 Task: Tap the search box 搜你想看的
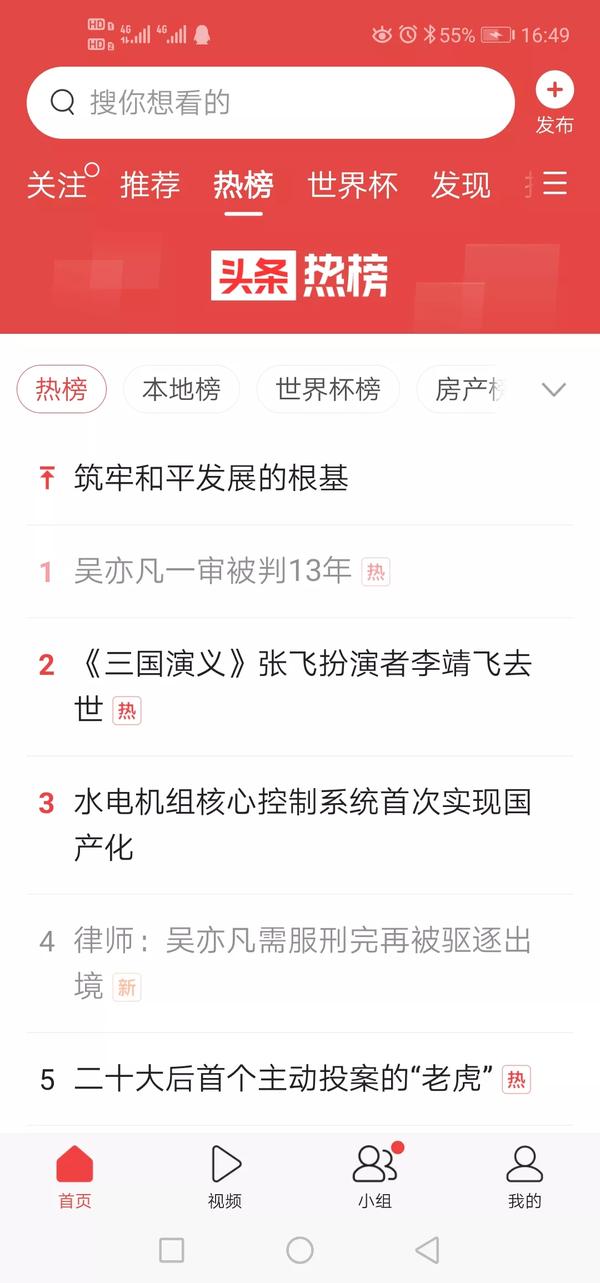pyautogui.click(x=270, y=102)
